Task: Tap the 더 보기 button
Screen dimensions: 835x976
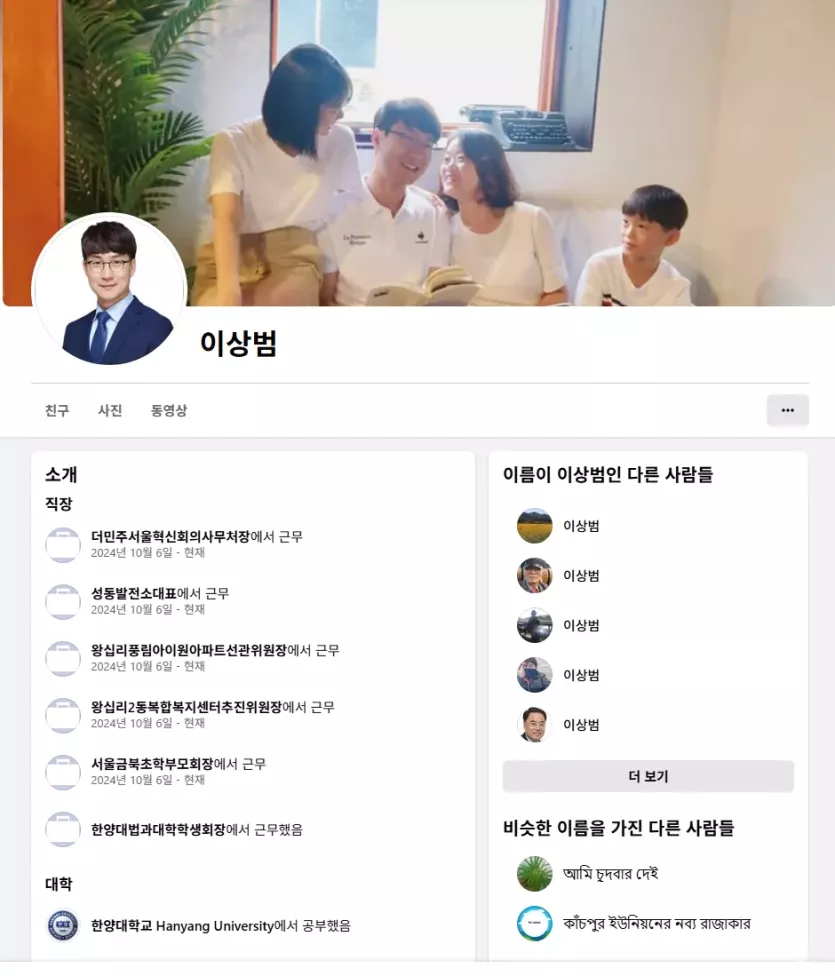Action: tap(648, 776)
